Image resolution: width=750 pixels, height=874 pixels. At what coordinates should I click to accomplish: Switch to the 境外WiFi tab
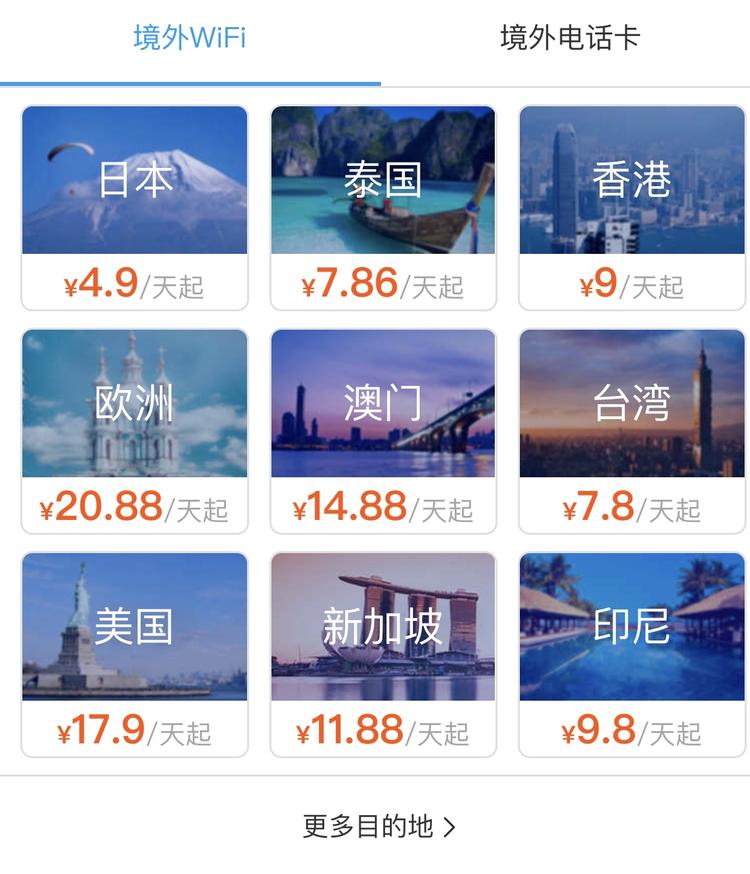(x=189, y=39)
